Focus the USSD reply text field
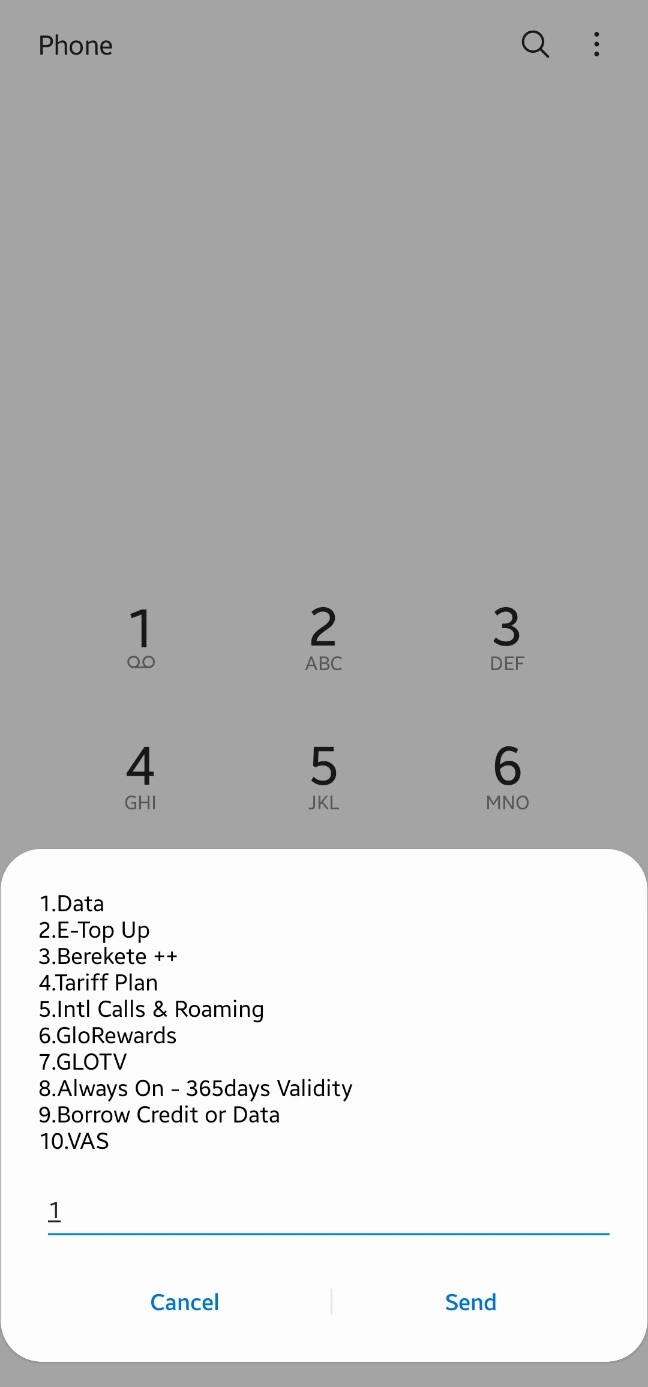This screenshot has height=1387, width=648. point(328,1212)
